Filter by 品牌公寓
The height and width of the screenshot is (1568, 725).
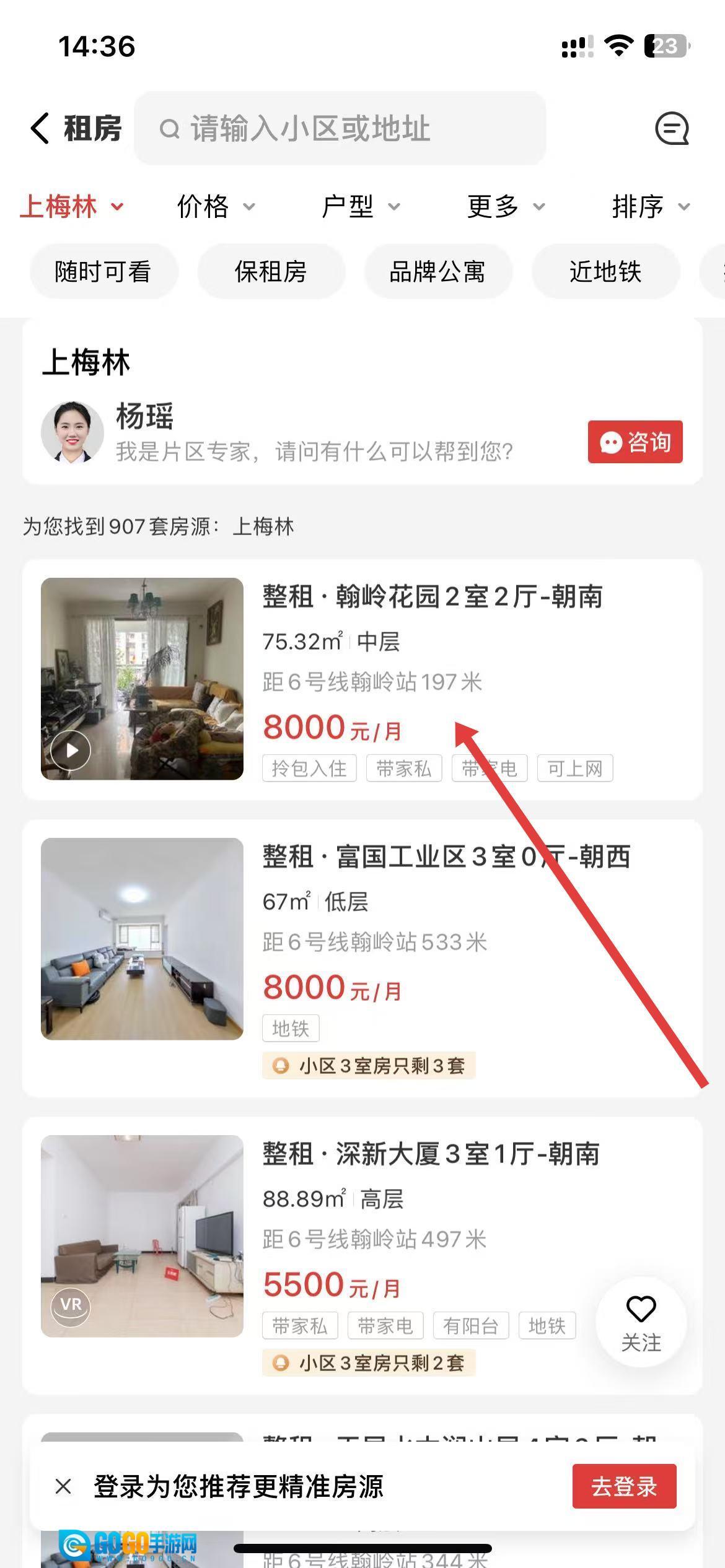437,271
